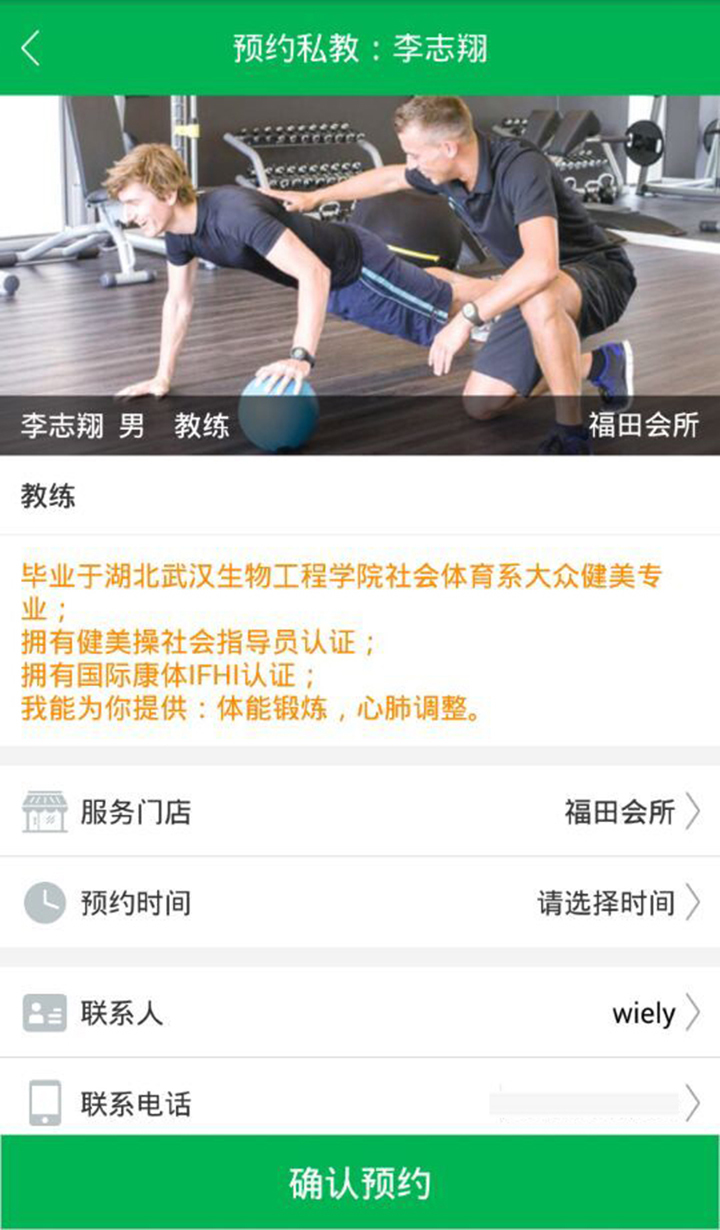Screen dimensions: 720x1230
Task: Go back using the top arrow
Action: click(32, 47)
